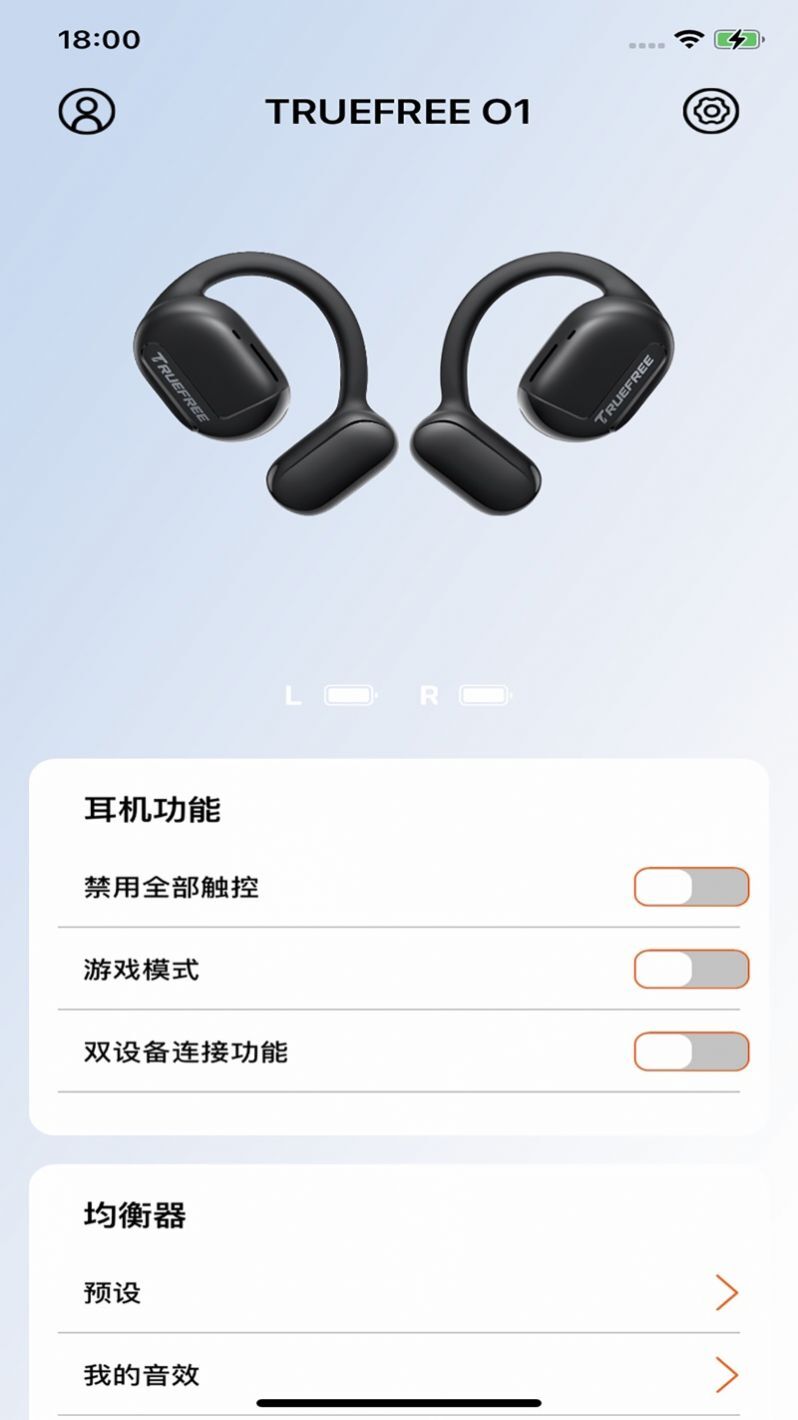Click the right earbud battery indicator
Viewport: 798px width, 1420px height.
pos(483,694)
